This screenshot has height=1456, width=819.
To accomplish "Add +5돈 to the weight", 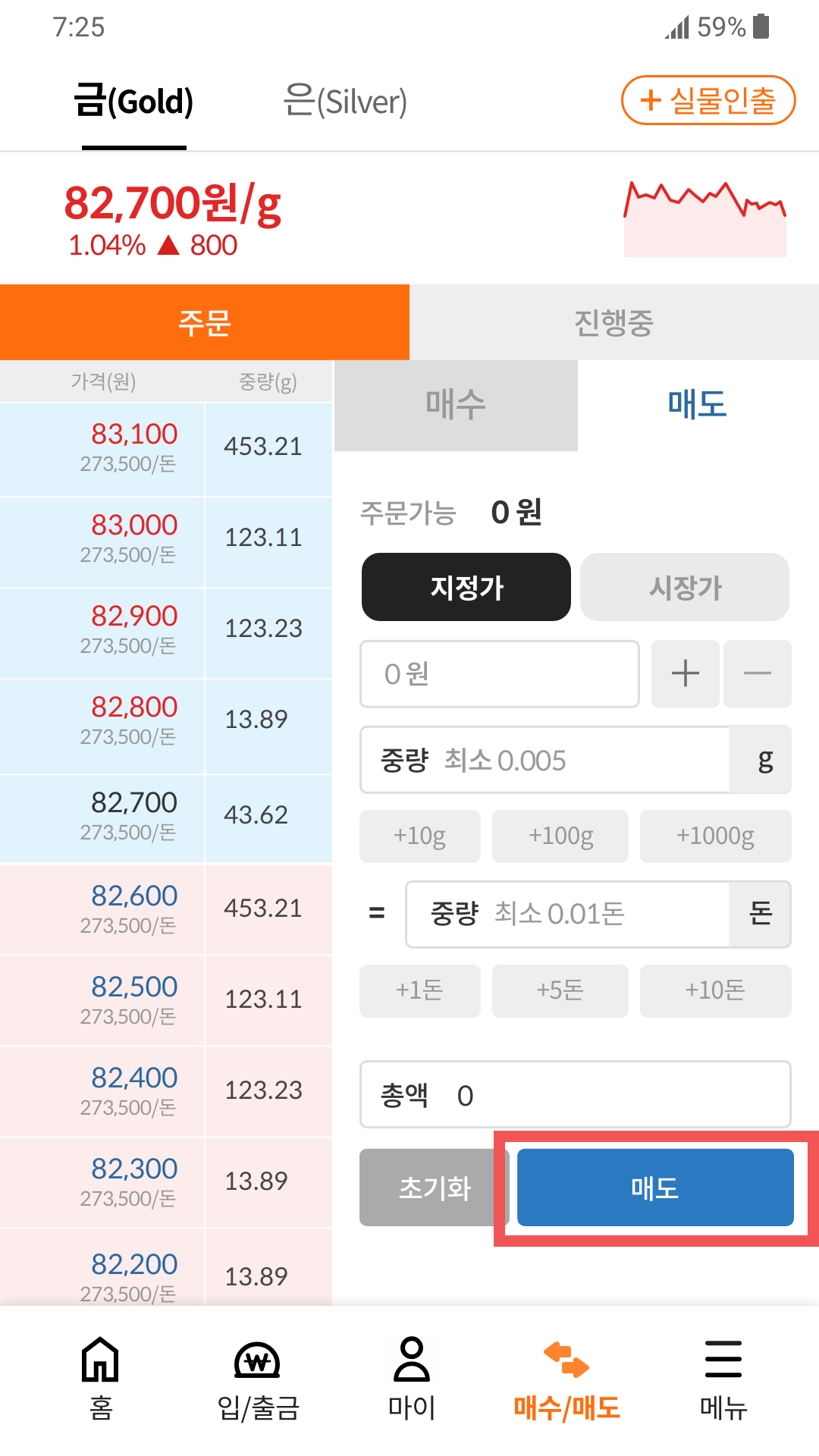I will coord(560,990).
